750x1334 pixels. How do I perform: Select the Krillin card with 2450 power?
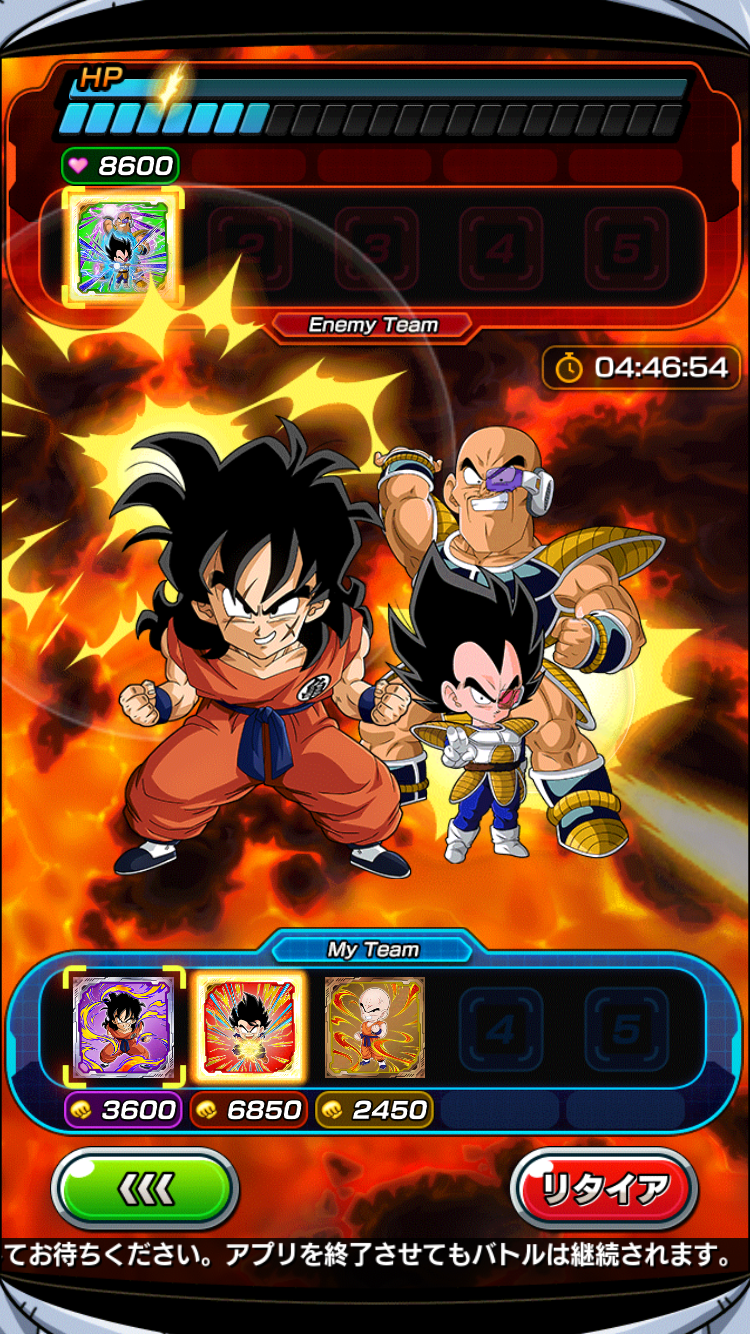[x=375, y=1027]
